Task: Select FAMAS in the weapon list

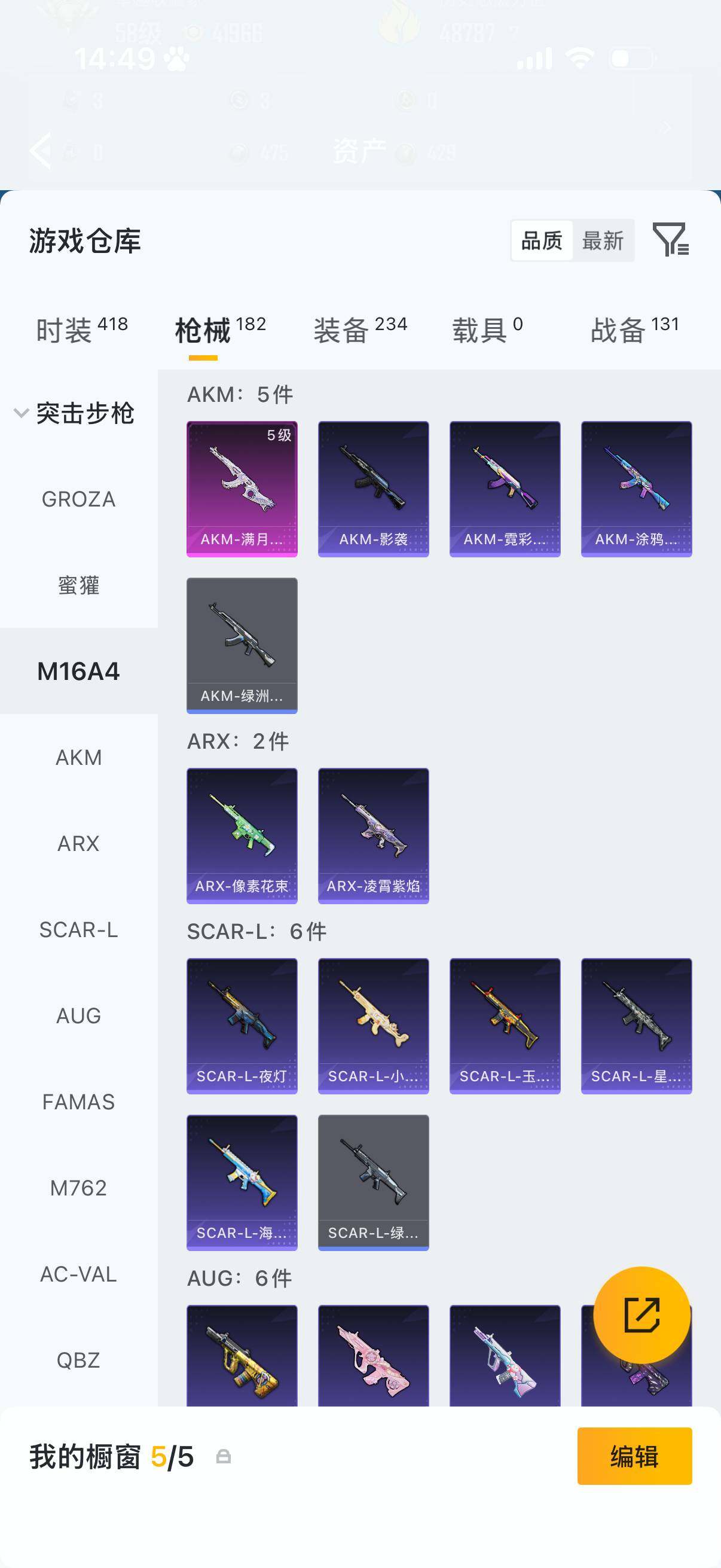Action: pyautogui.click(x=78, y=1102)
